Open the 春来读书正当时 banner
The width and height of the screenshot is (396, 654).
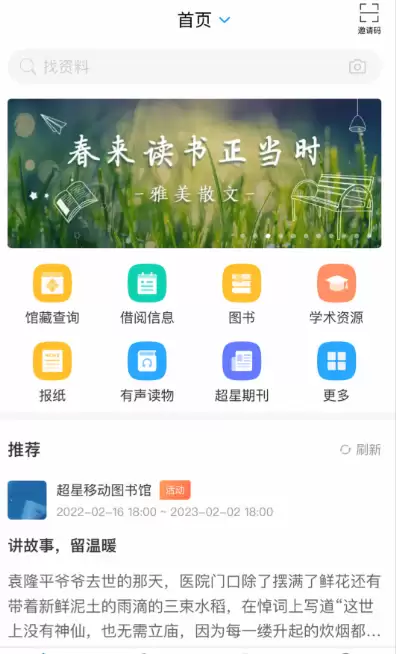pos(194,173)
